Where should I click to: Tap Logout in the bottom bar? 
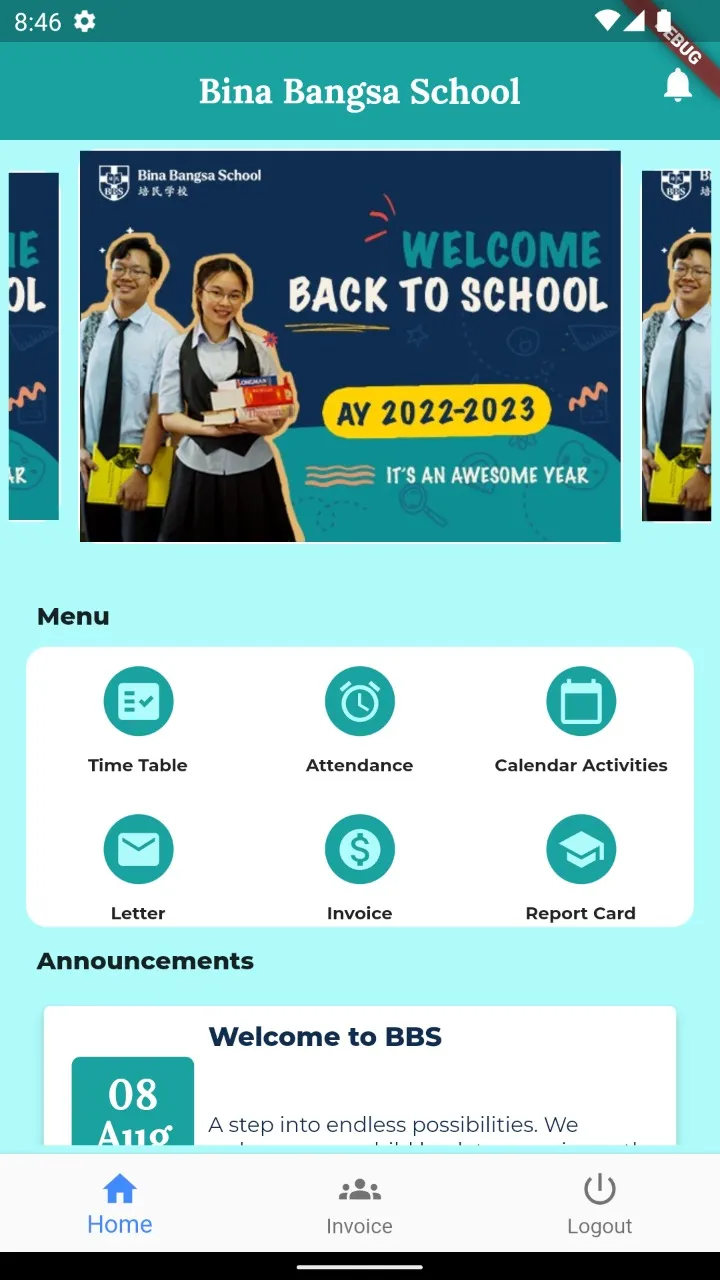click(600, 1205)
